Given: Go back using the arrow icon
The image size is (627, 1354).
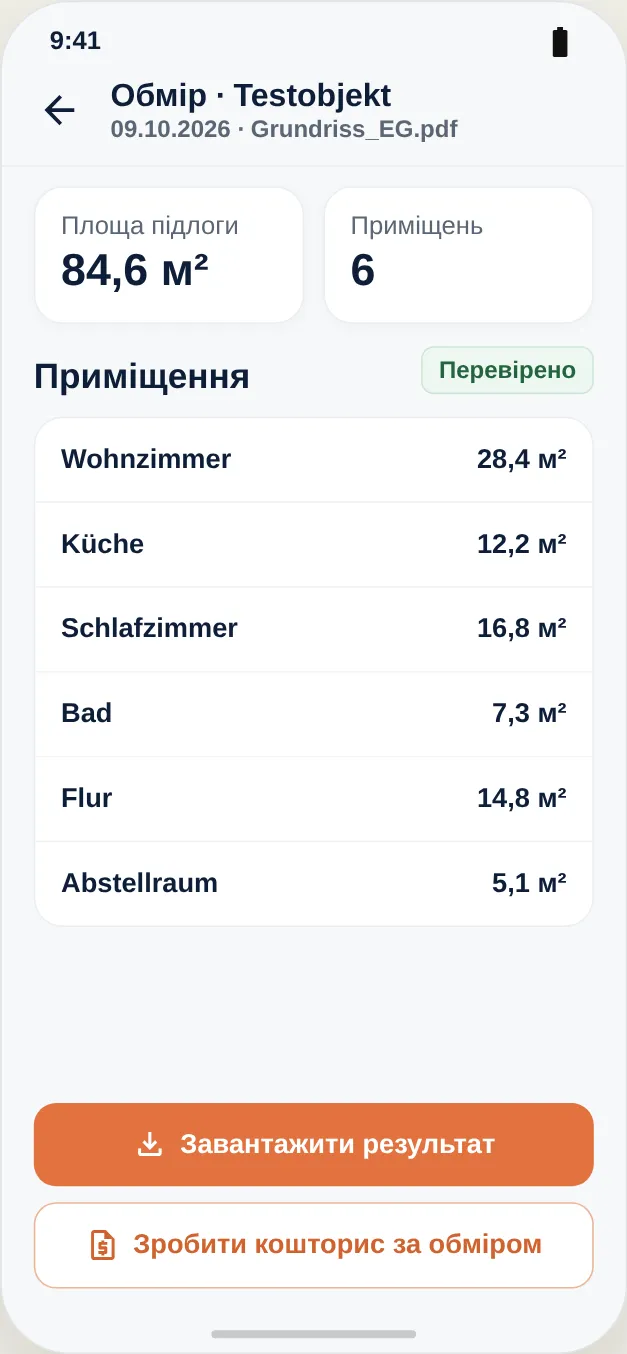Looking at the screenshot, I should click(60, 110).
